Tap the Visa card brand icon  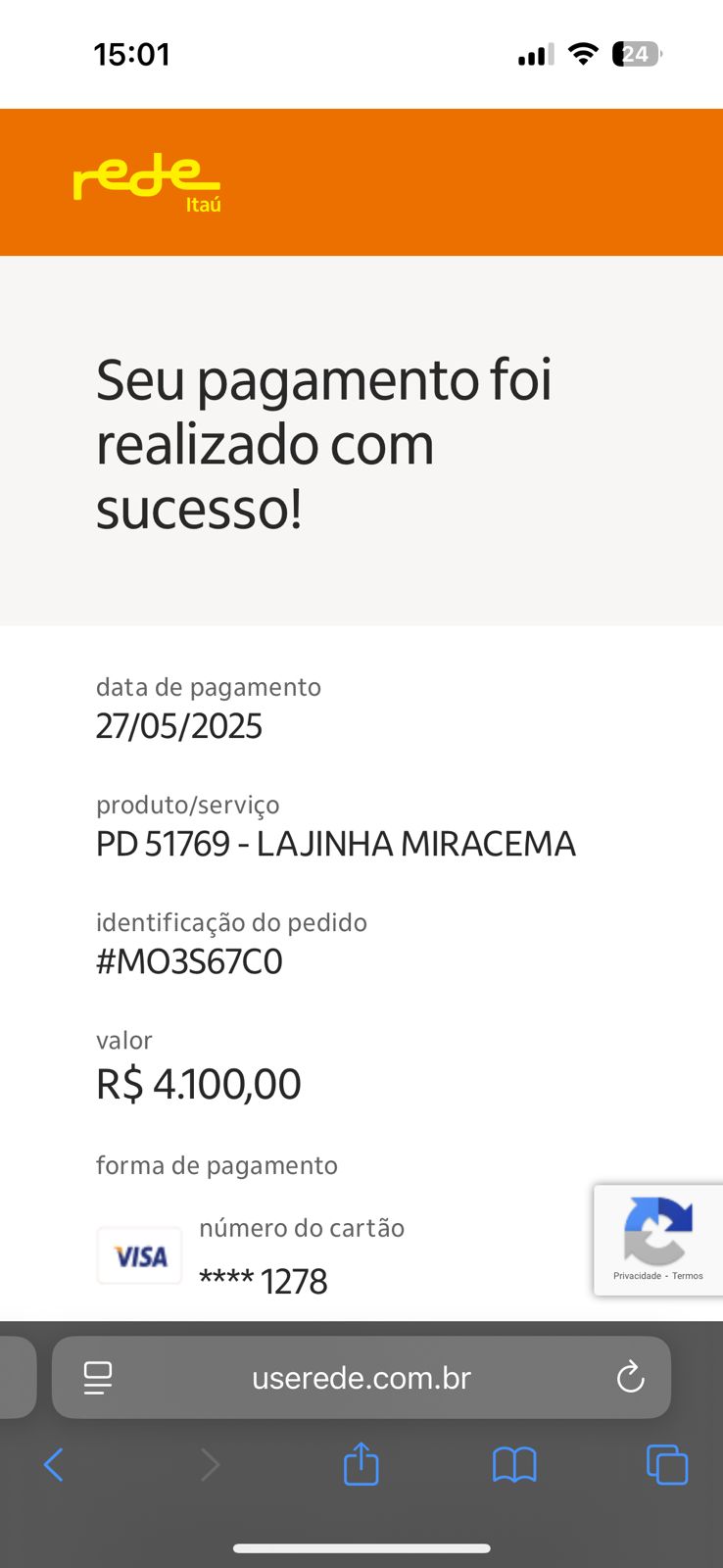(139, 1255)
